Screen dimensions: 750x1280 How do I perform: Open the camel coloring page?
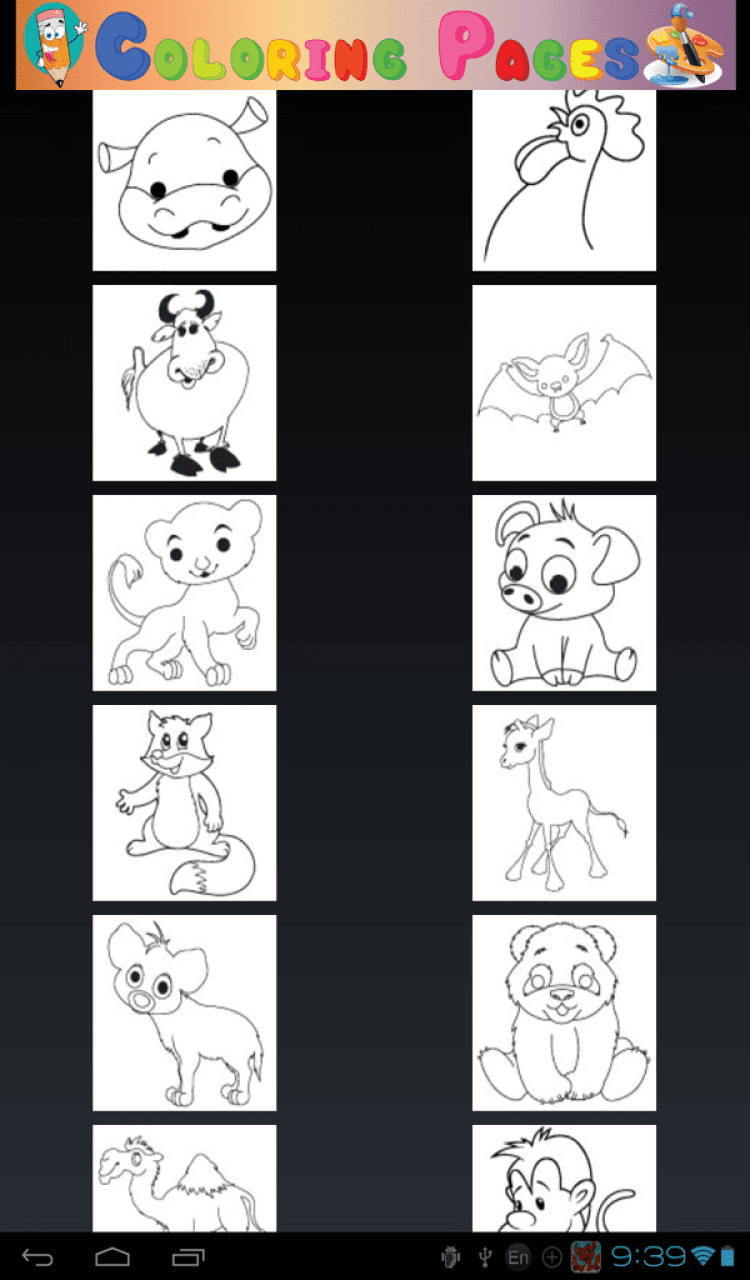(x=184, y=1180)
